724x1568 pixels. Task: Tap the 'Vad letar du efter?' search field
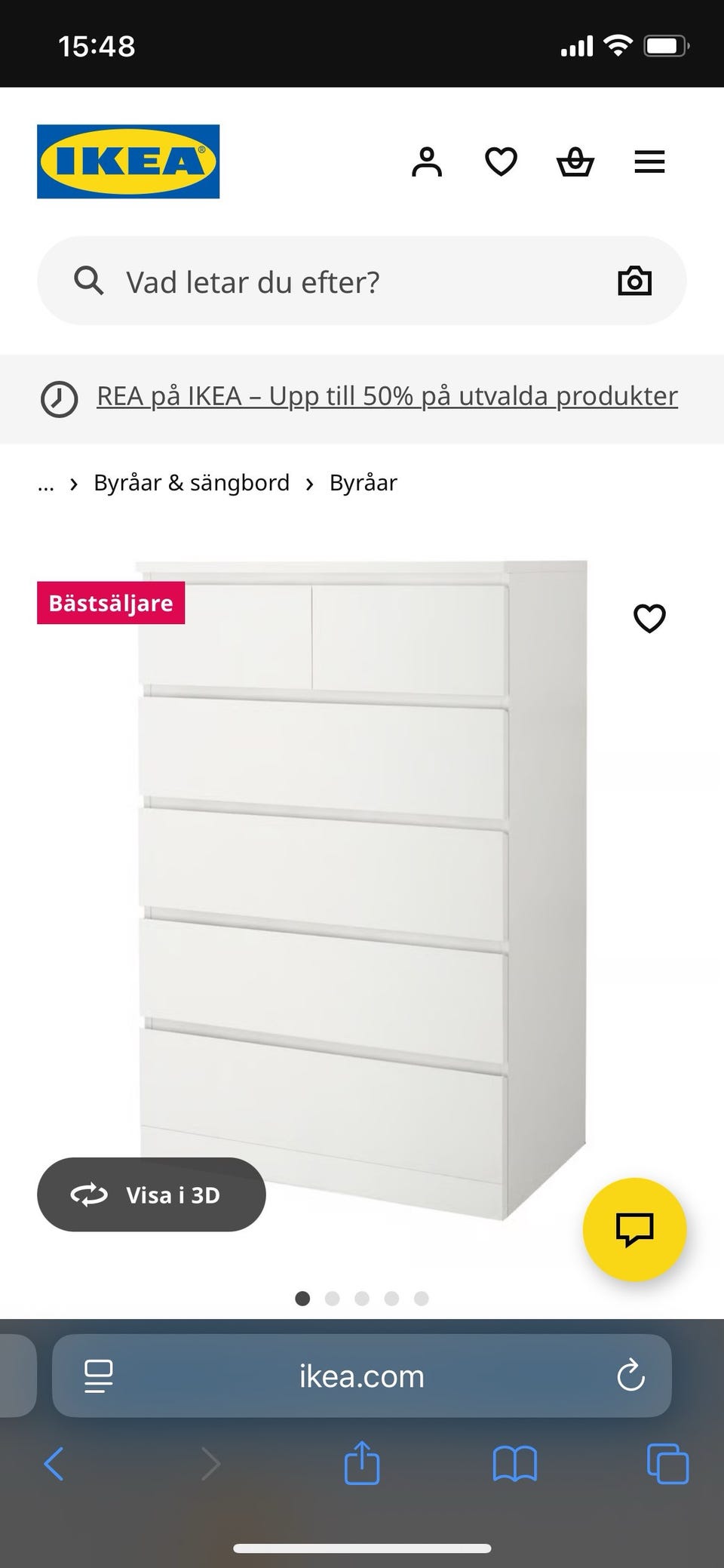362,281
